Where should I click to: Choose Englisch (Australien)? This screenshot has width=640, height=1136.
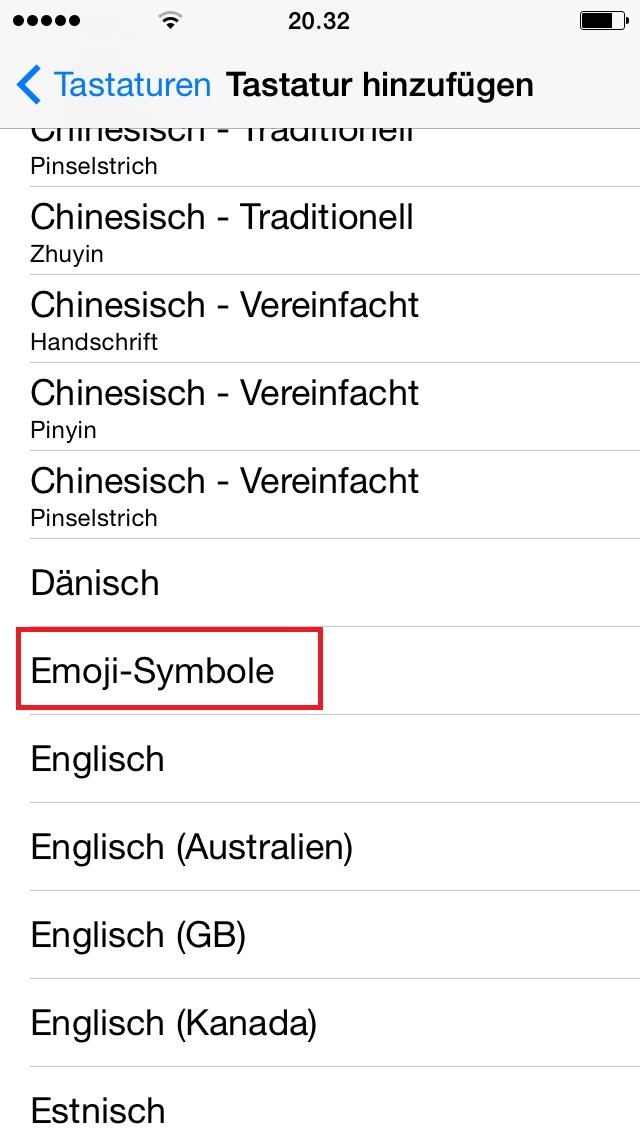(x=320, y=847)
